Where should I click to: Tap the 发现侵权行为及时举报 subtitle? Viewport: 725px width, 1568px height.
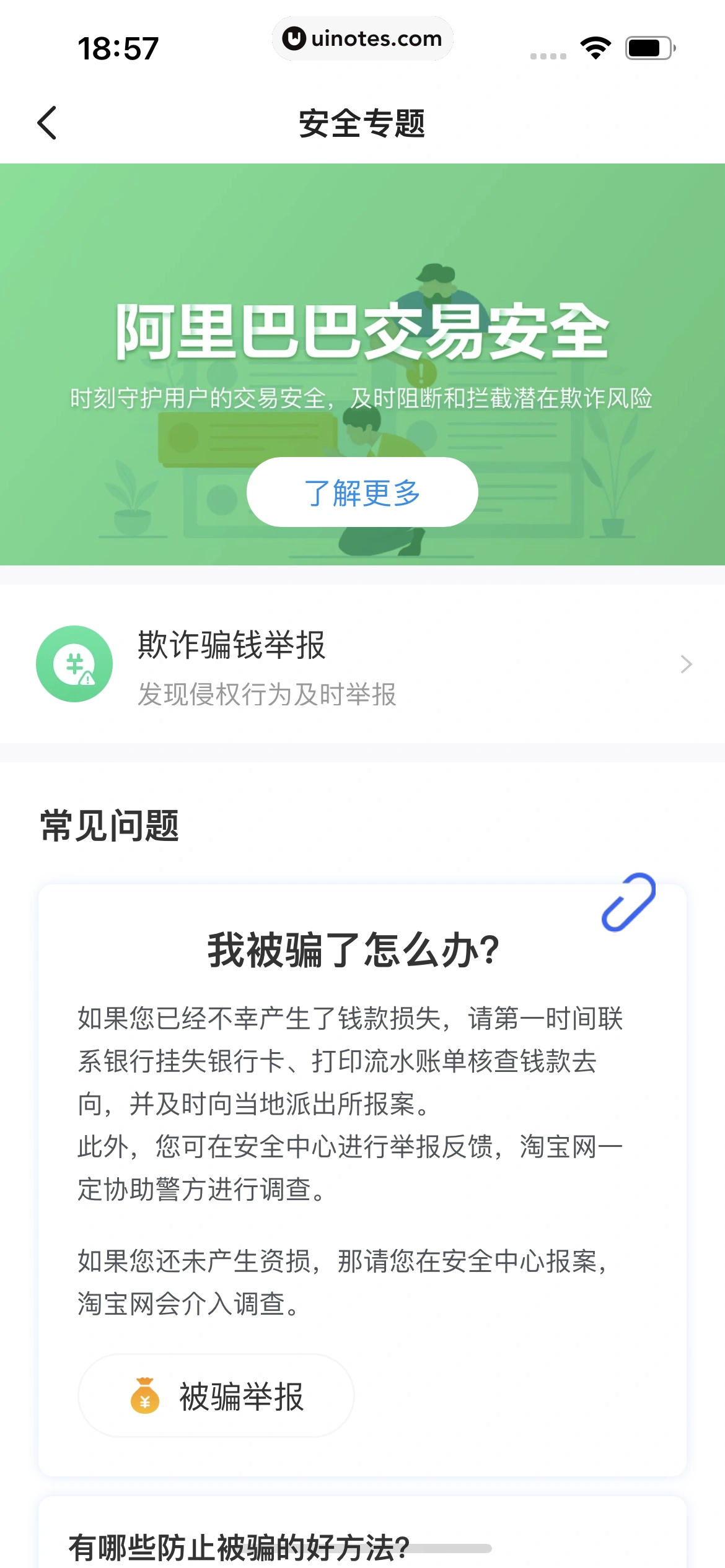click(268, 696)
